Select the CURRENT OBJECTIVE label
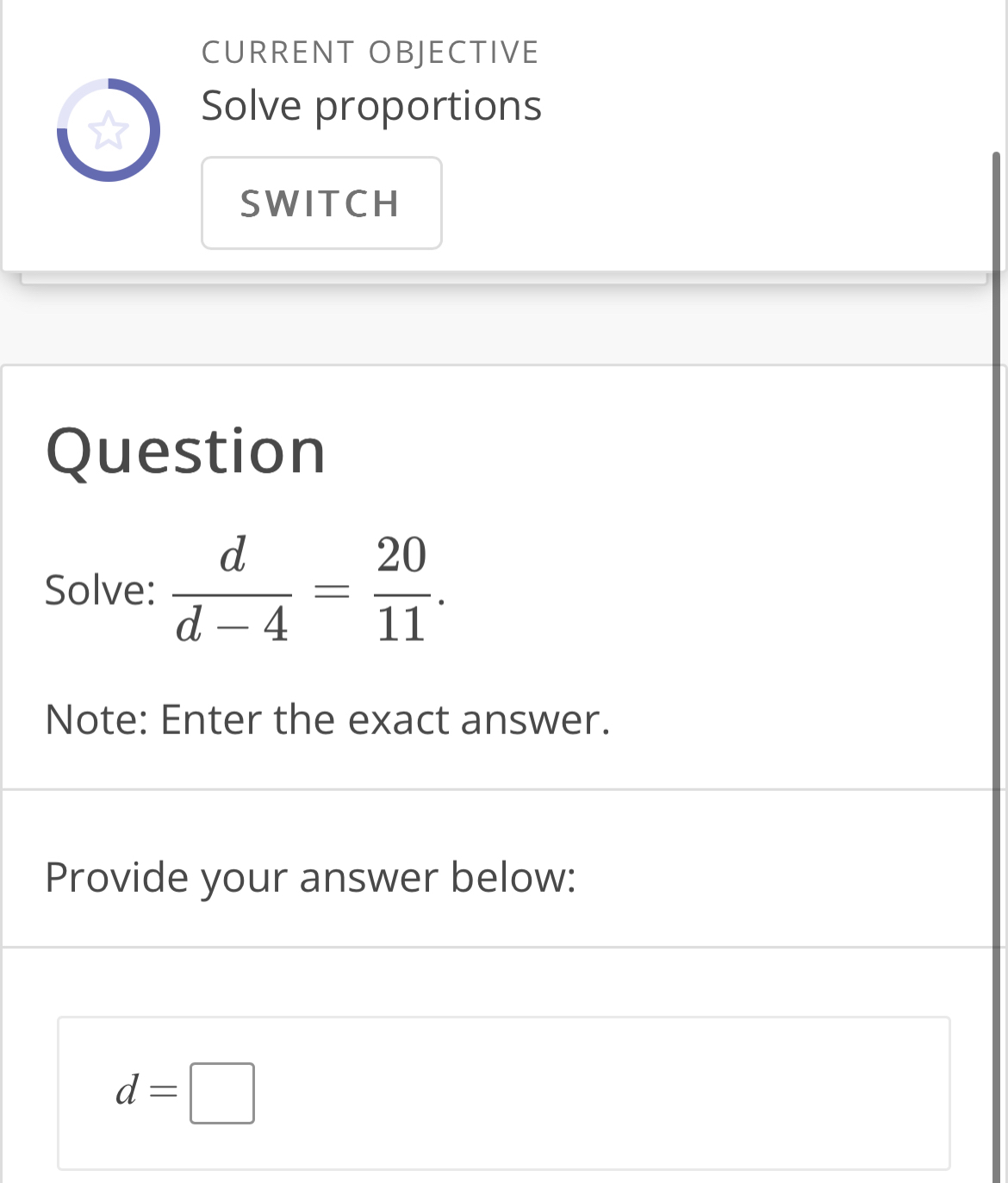This screenshot has width=1008, height=1183. tap(369, 52)
